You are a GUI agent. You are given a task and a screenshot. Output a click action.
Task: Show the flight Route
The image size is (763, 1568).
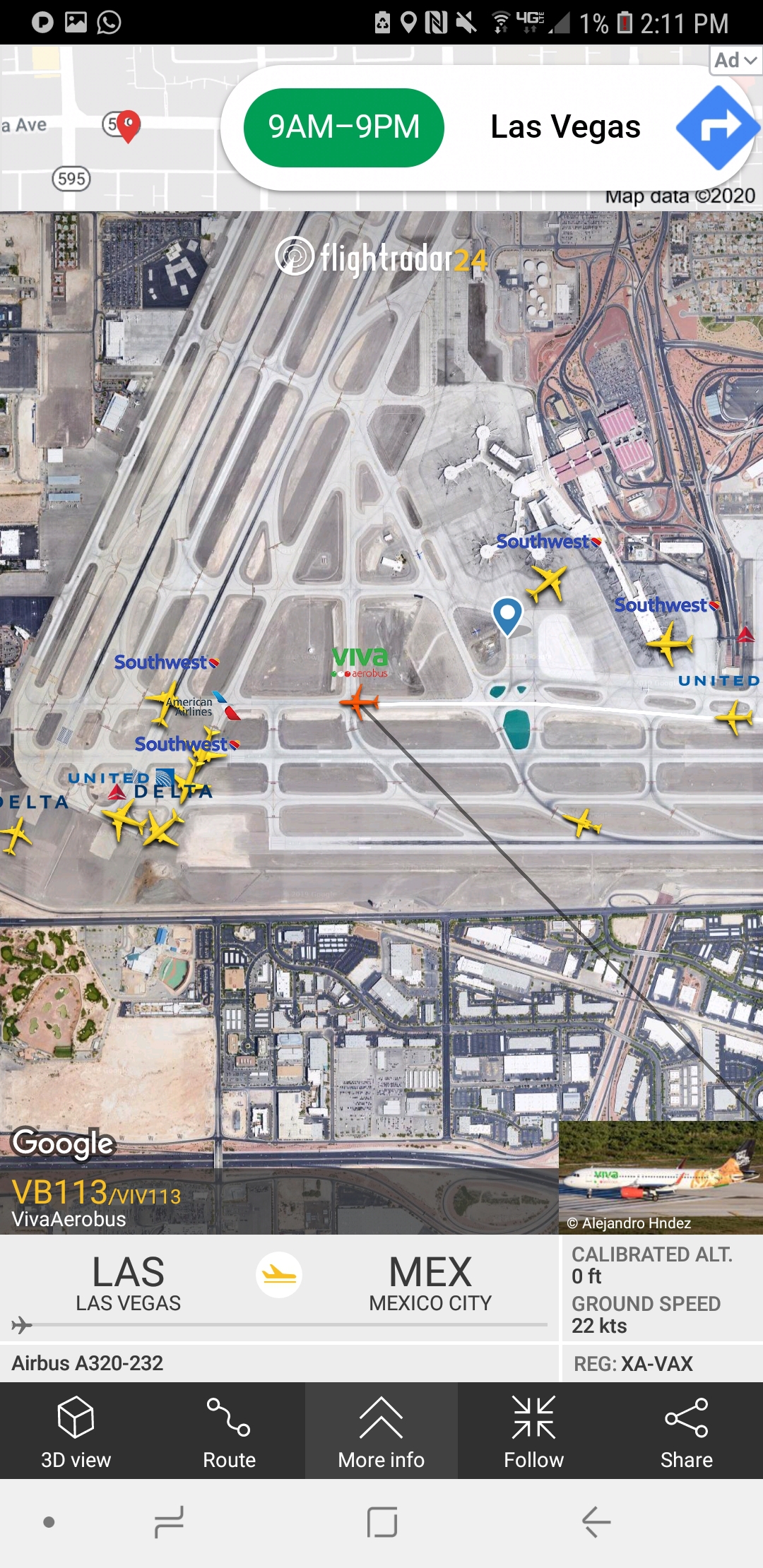(x=229, y=1432)
